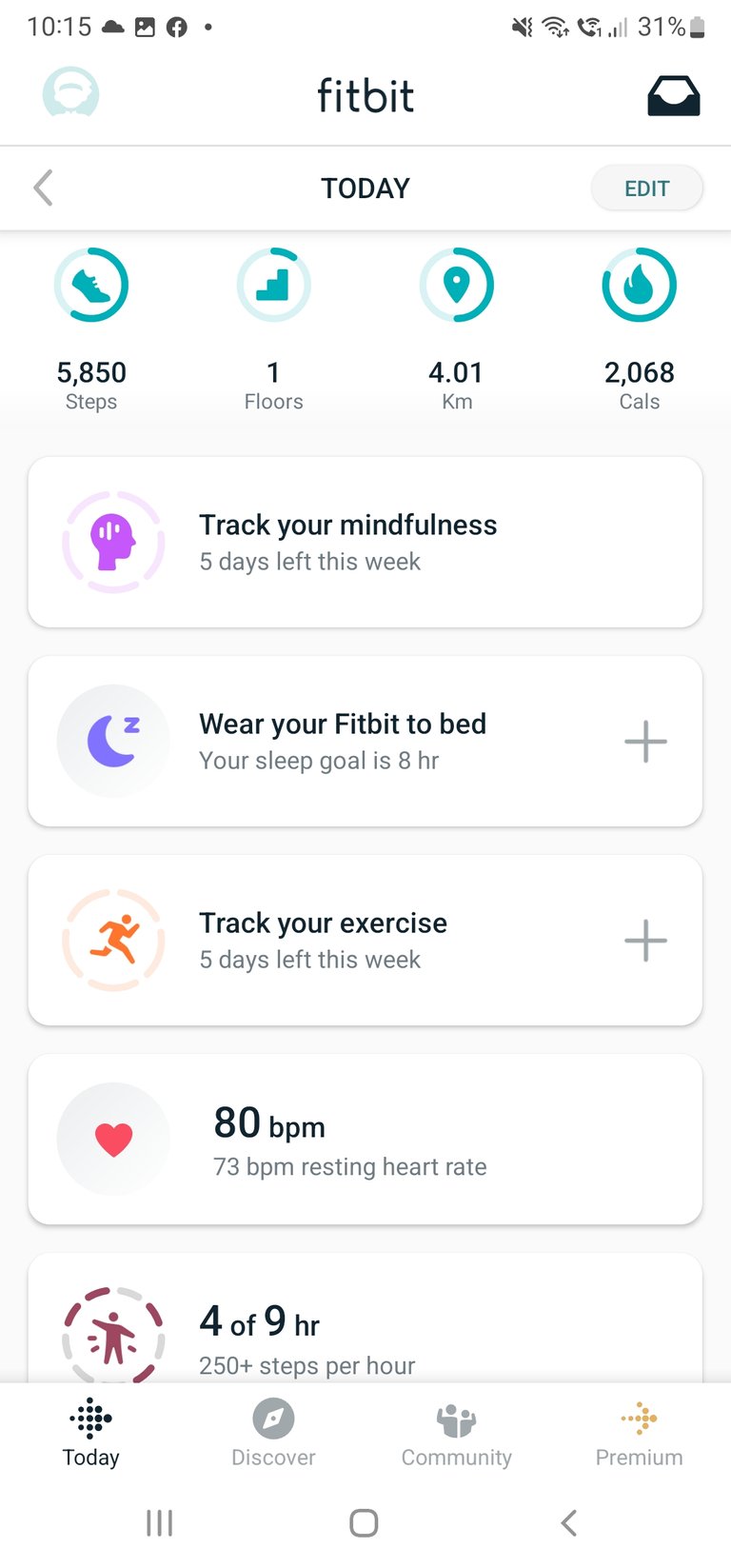The width and height of the screenshot is (731, 1568).
Task: Open the 80 bpm heart rate card
Action: tap(365, 1139)
